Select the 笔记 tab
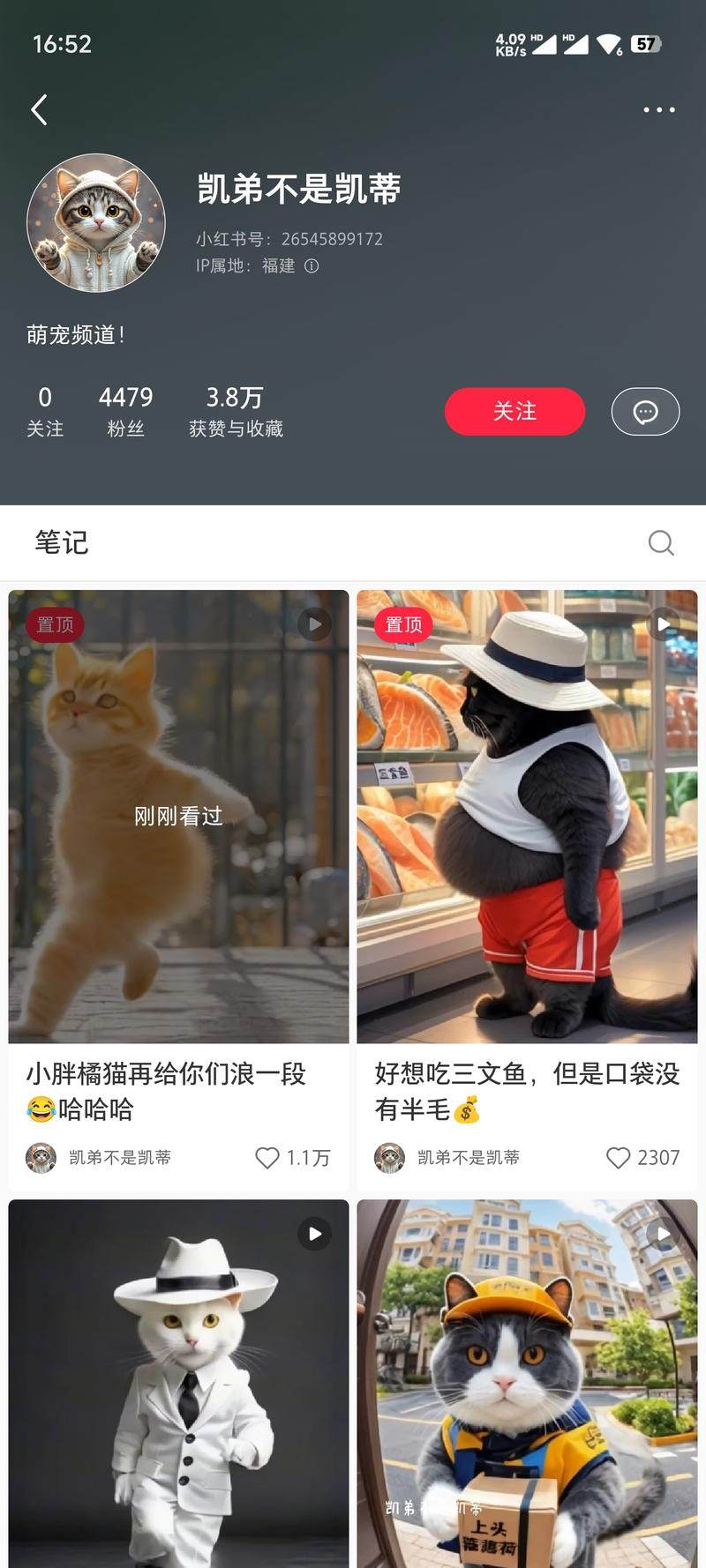This screenshot has height=1568, width=706. tap(62, 542)
